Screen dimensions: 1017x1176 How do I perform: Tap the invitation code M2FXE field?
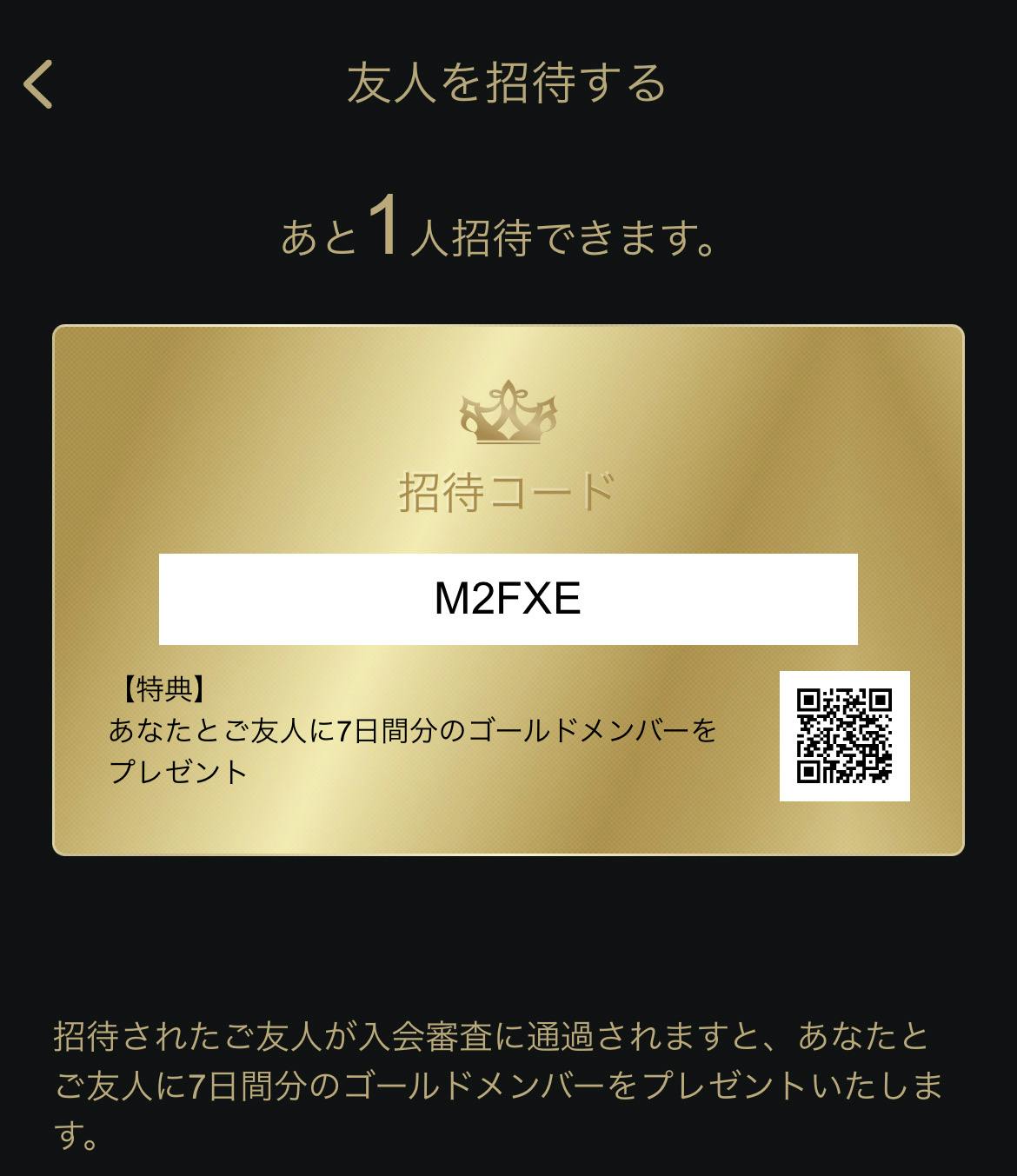point(508,599)
